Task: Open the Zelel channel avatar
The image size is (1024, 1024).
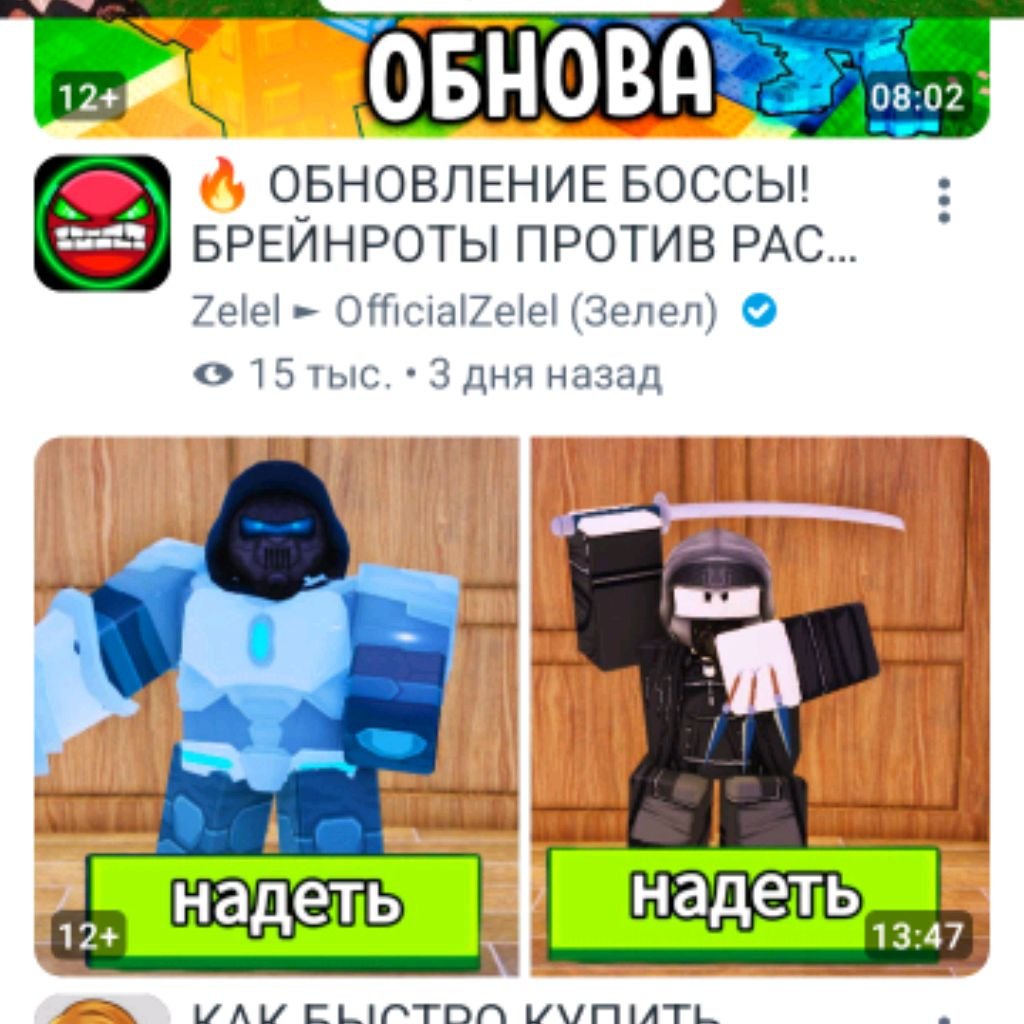Action: click(x=102, y=223)
